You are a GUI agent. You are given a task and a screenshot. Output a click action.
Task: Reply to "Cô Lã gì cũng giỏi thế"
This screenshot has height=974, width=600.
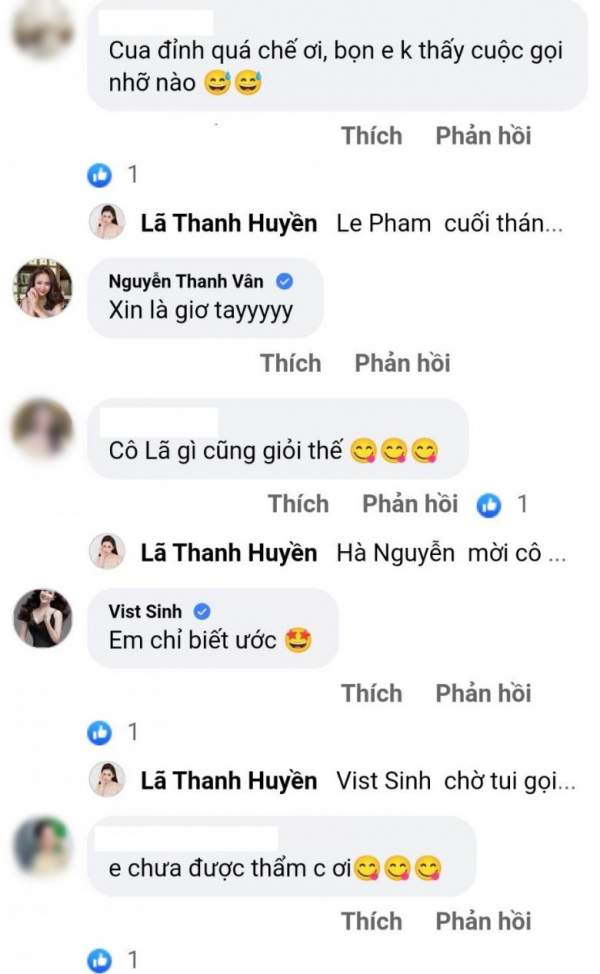coord(410,504)
